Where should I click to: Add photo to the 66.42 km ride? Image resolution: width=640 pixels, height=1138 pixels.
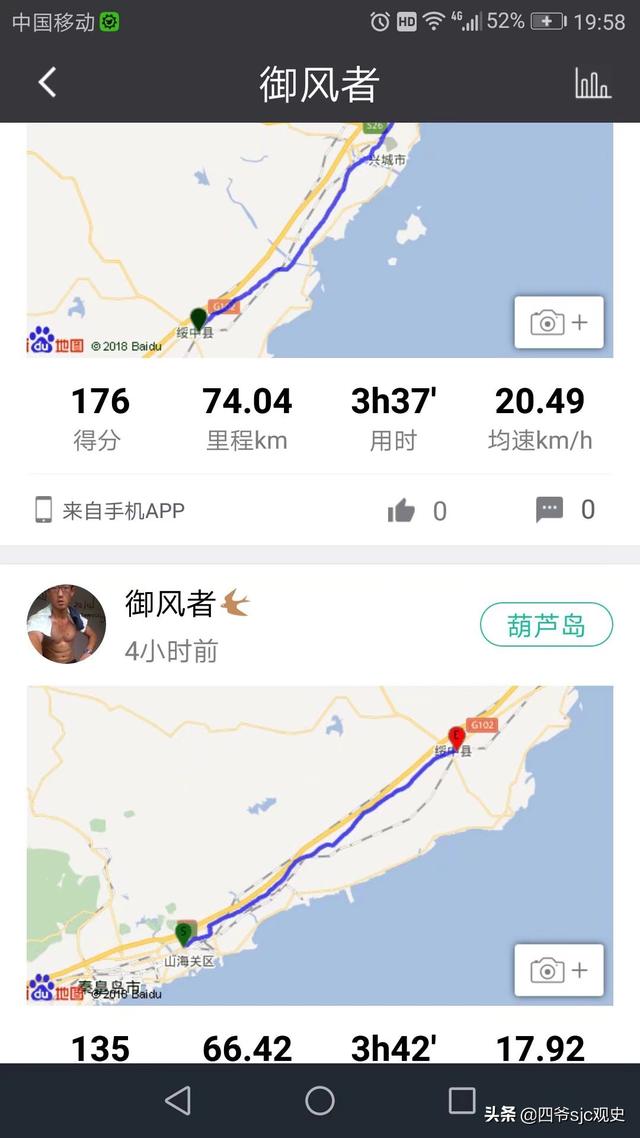[559, 970]
